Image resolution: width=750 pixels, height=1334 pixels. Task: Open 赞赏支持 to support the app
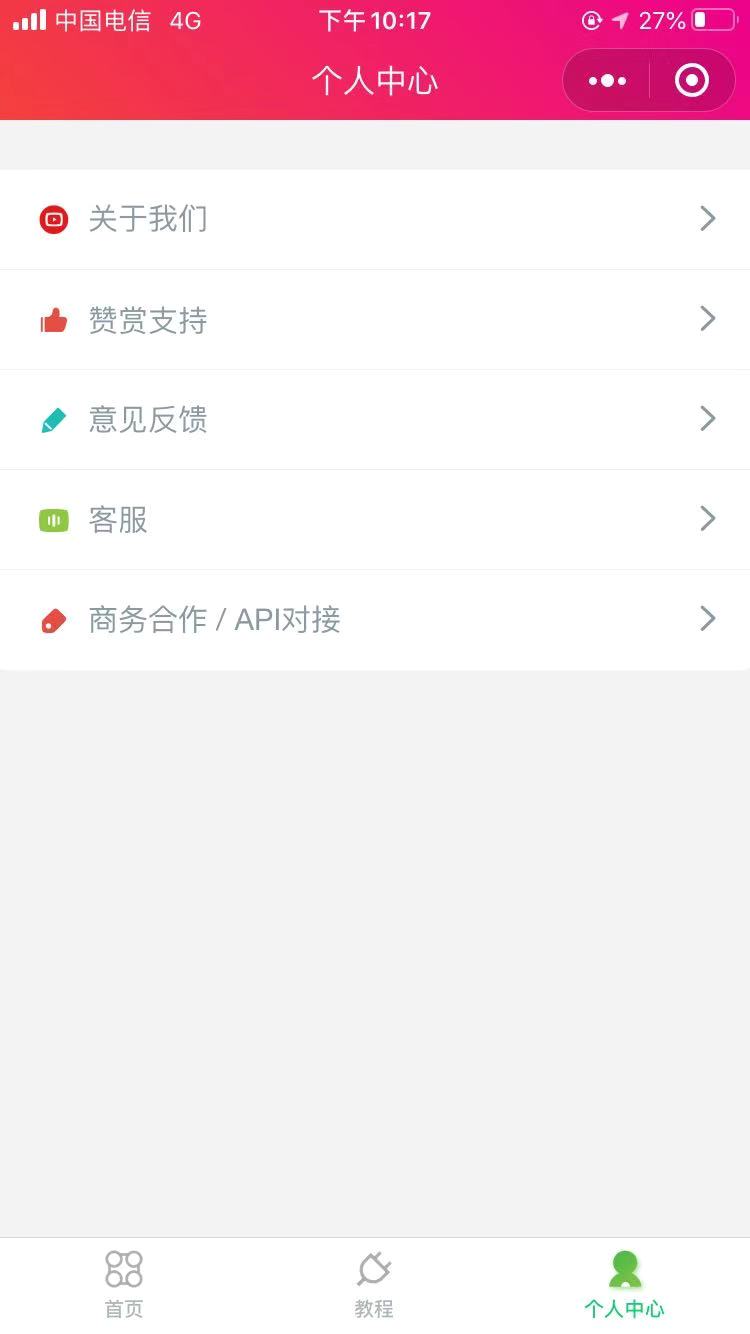coord(375,320)
